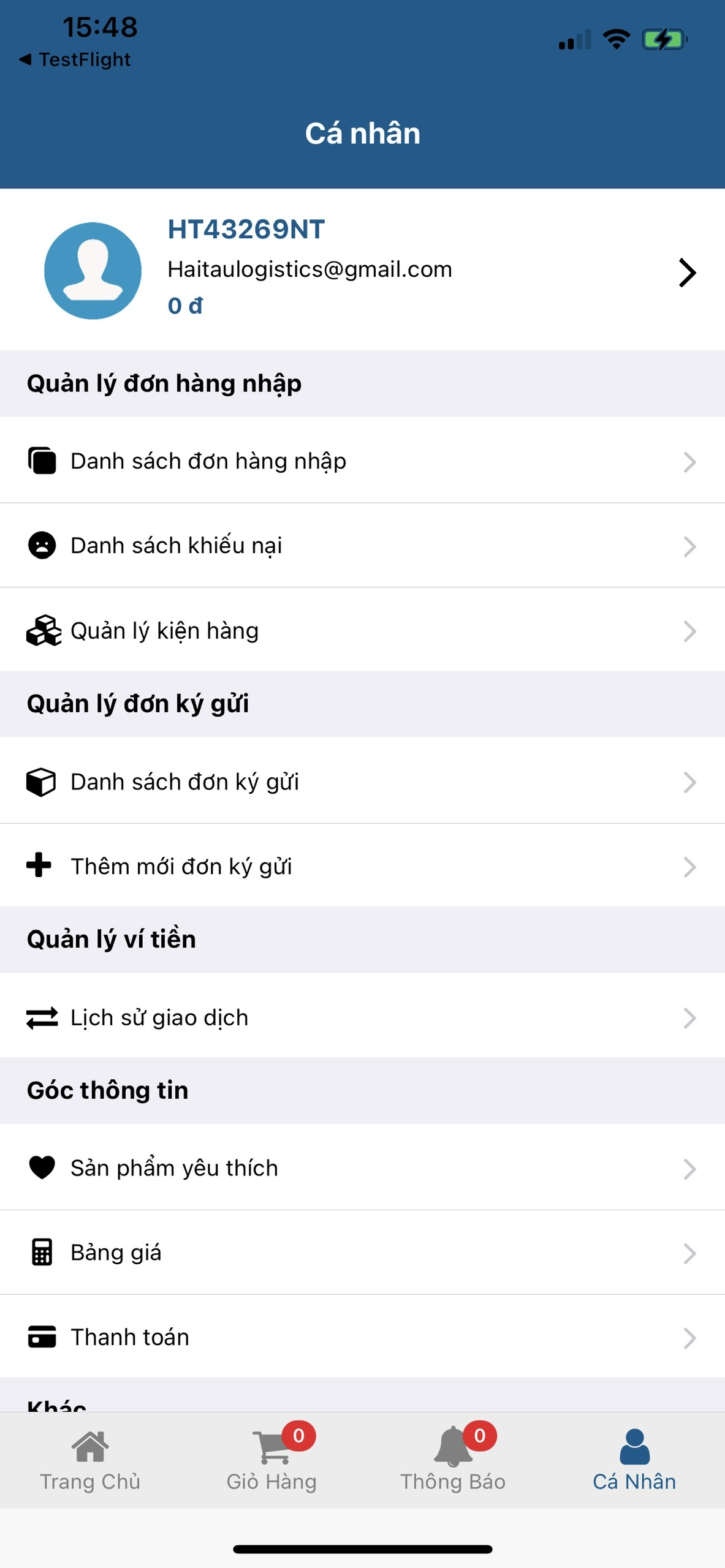Open the Bảng giá row
This screenshot has width=725, height=1568.
tap(362, 1253)
